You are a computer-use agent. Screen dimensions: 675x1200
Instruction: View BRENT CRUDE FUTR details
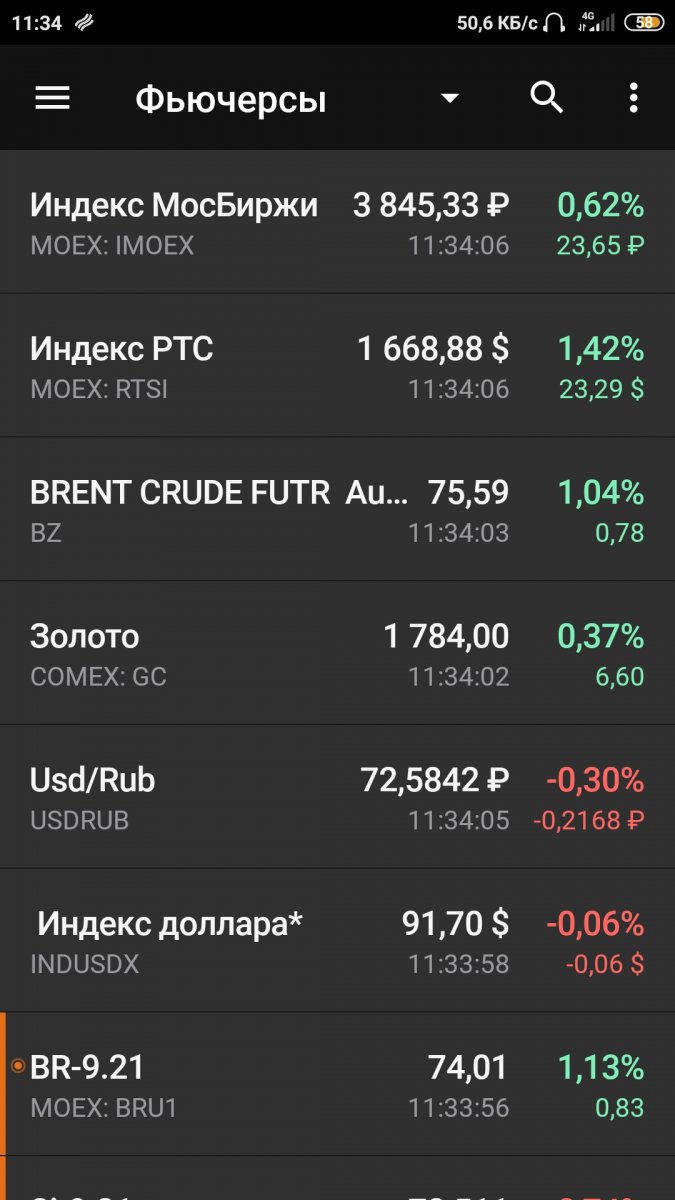pos(337,510)
